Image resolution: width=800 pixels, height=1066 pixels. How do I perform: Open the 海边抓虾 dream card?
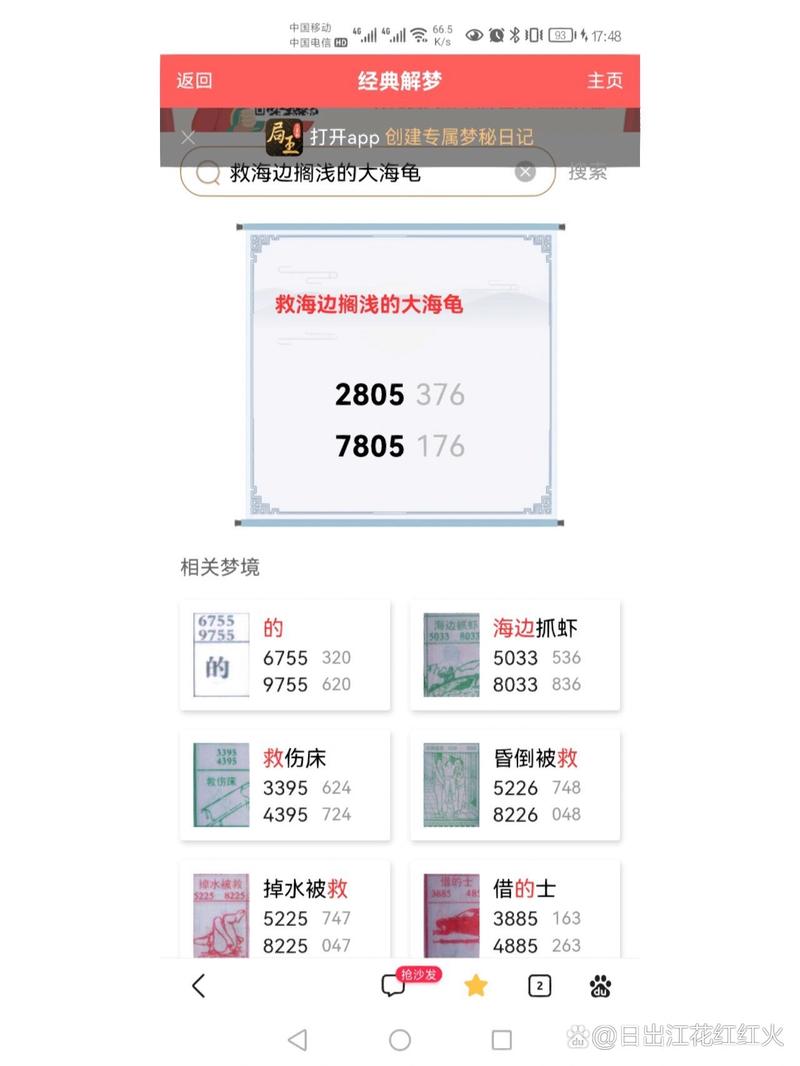[x=515, y=656]
